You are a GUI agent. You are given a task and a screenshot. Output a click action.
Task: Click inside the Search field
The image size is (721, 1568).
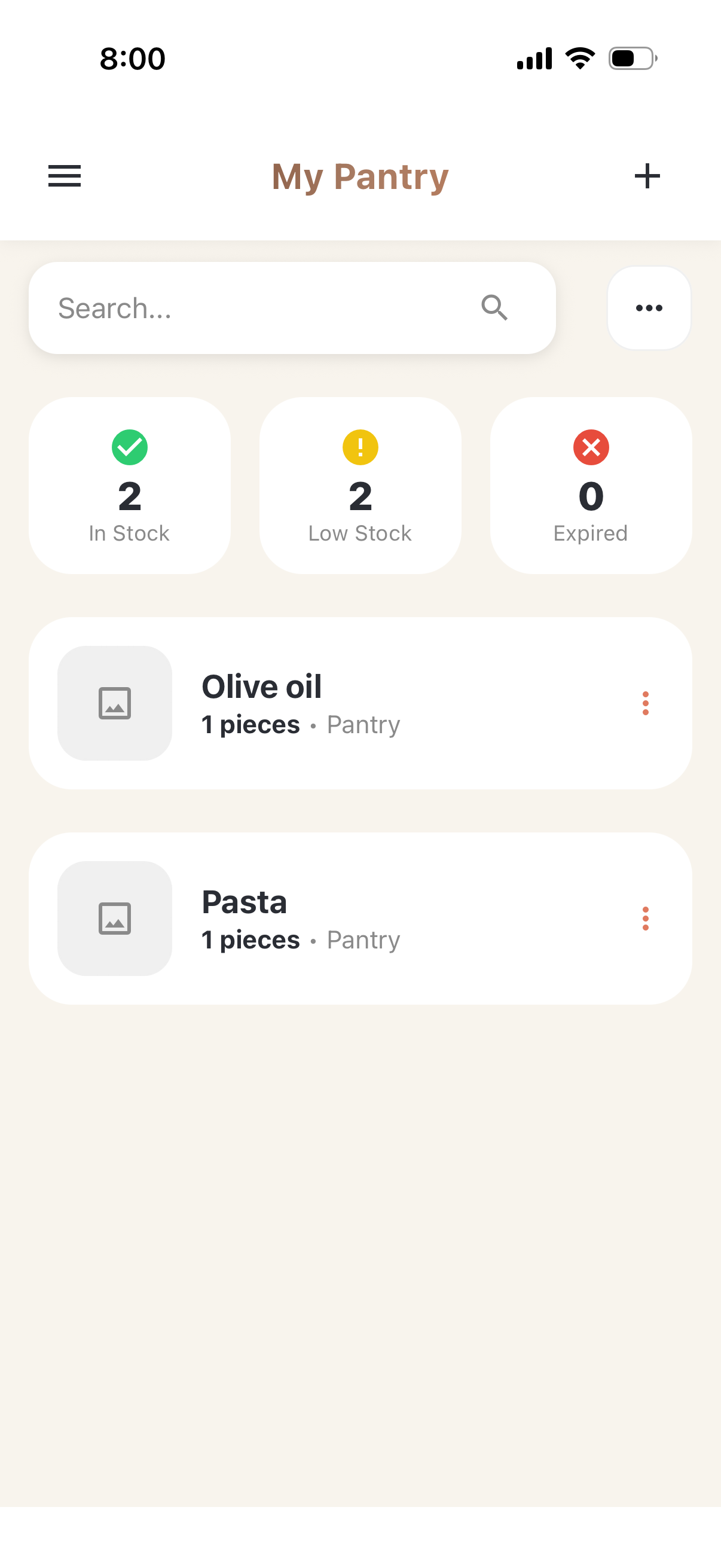[243, 307]
